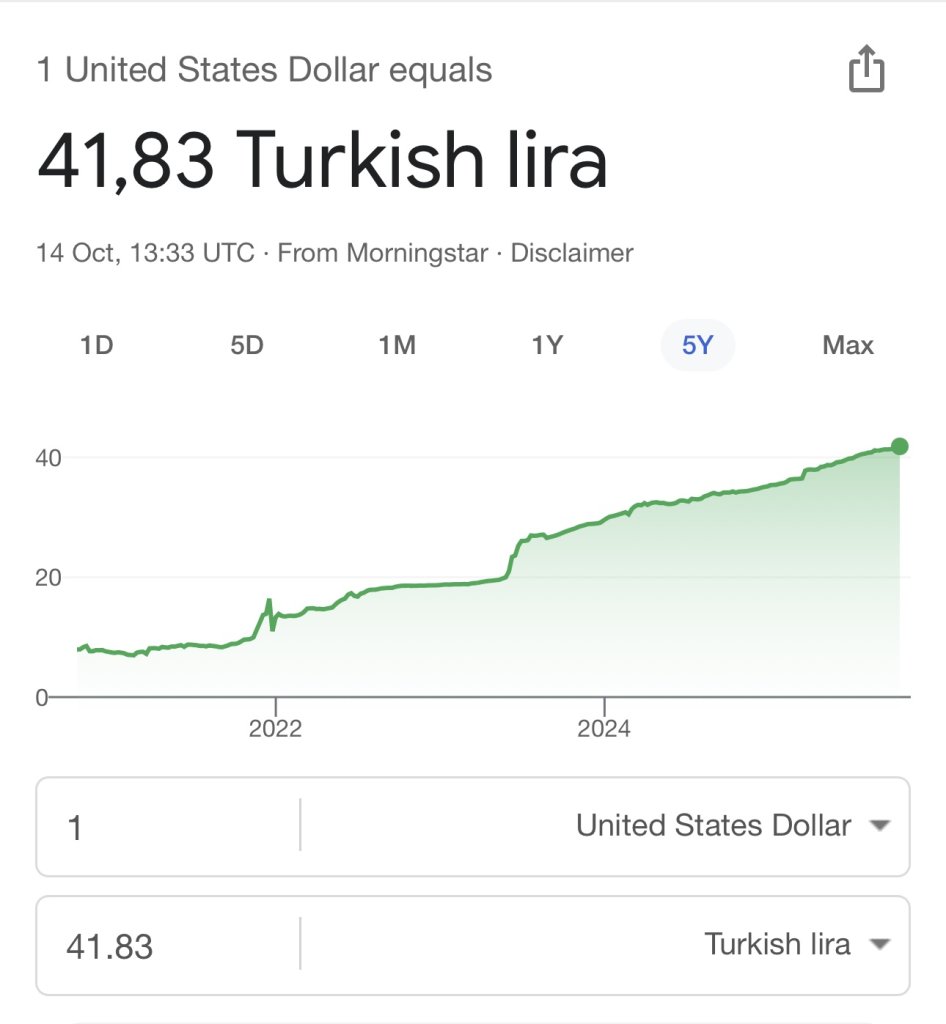View the Max chart range
The width and height of the screenshot is (946, 1024).
pos(848,346)
